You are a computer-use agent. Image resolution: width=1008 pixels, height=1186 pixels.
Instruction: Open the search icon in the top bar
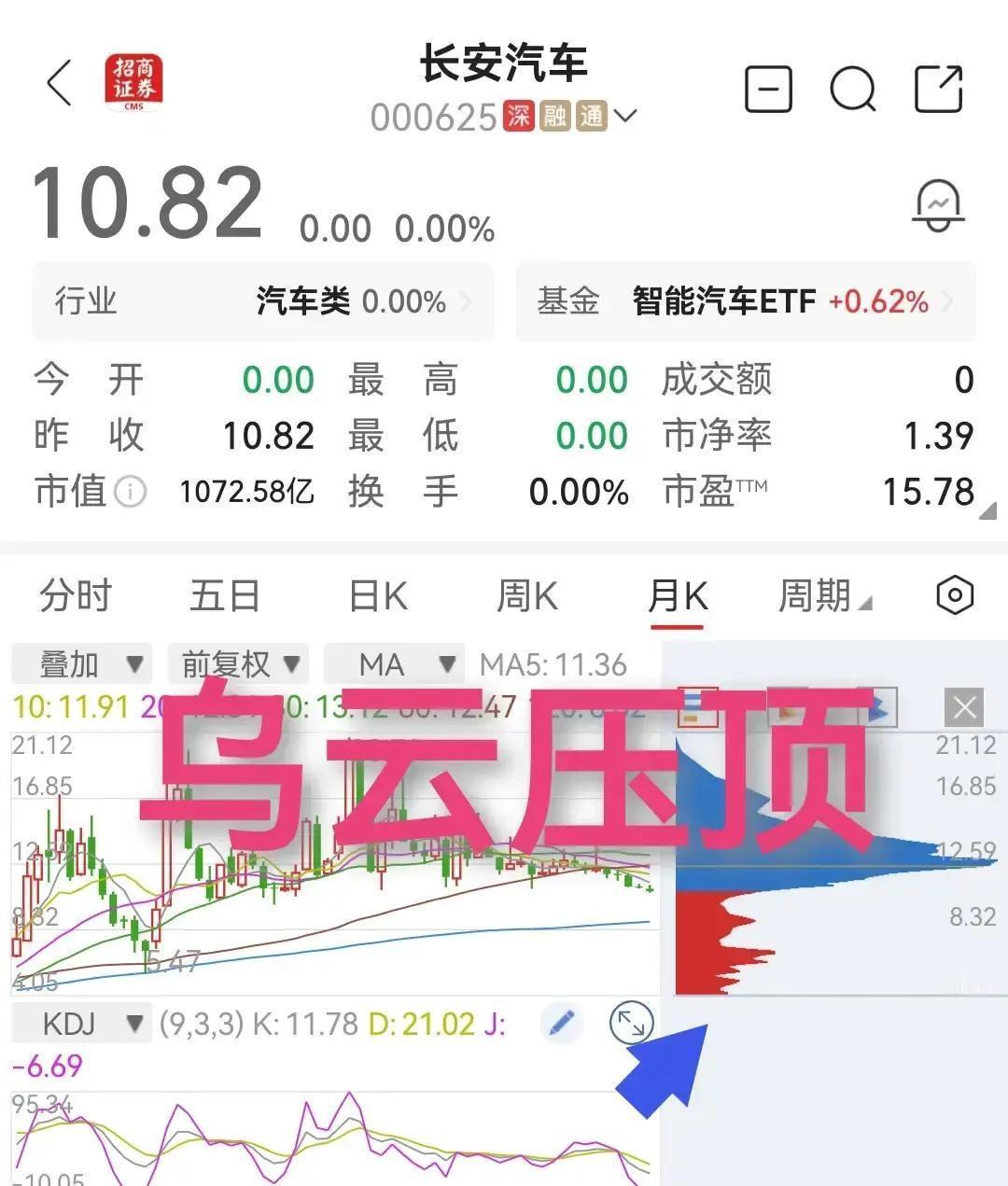tap(851, 89)
